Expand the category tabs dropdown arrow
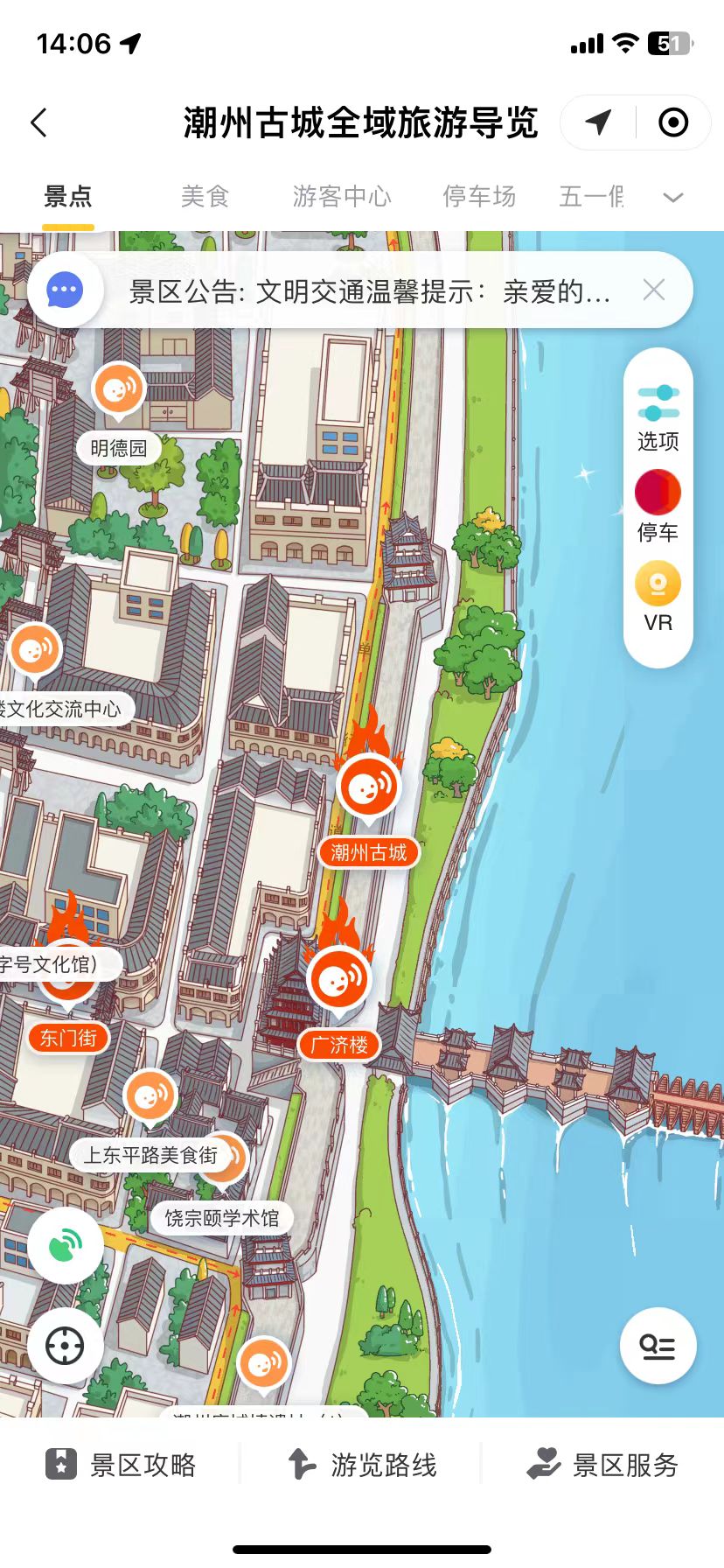 point(672,198)
